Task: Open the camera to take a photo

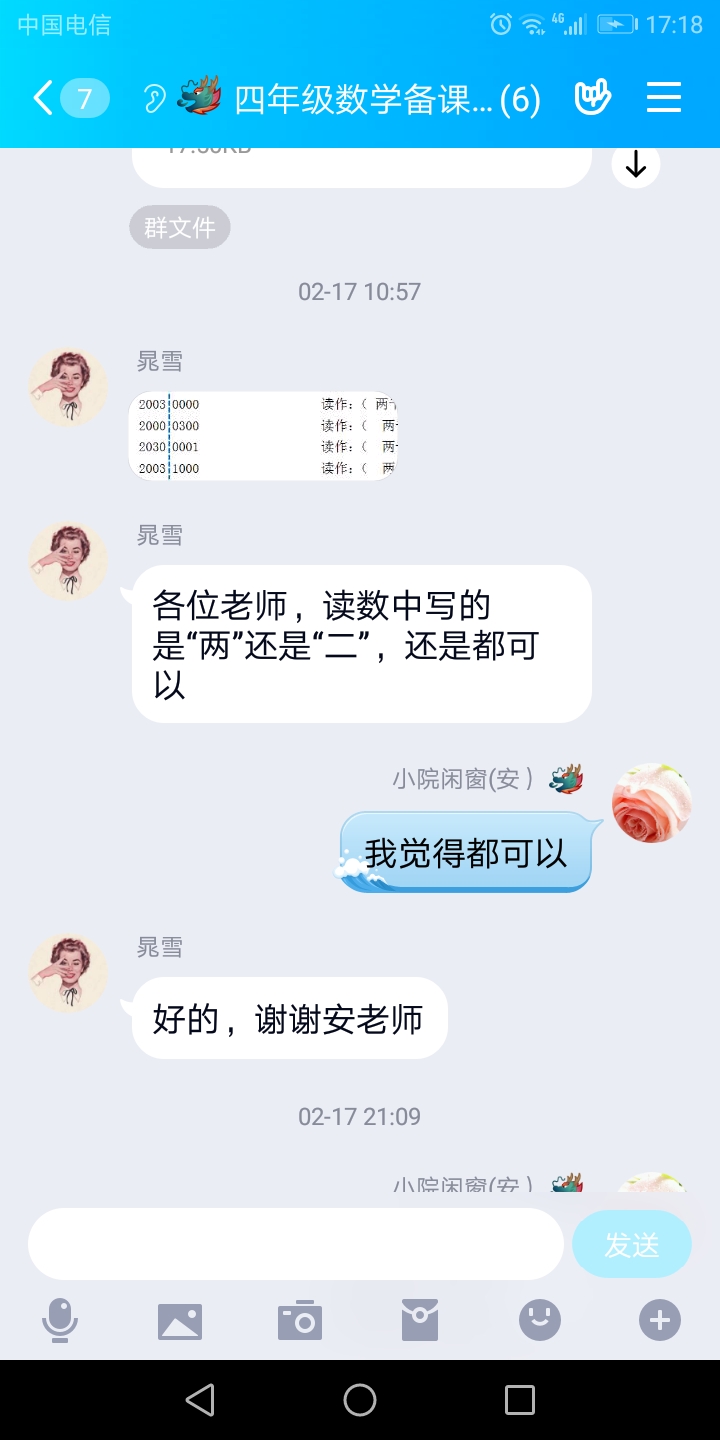Action: pos(300,1321)
